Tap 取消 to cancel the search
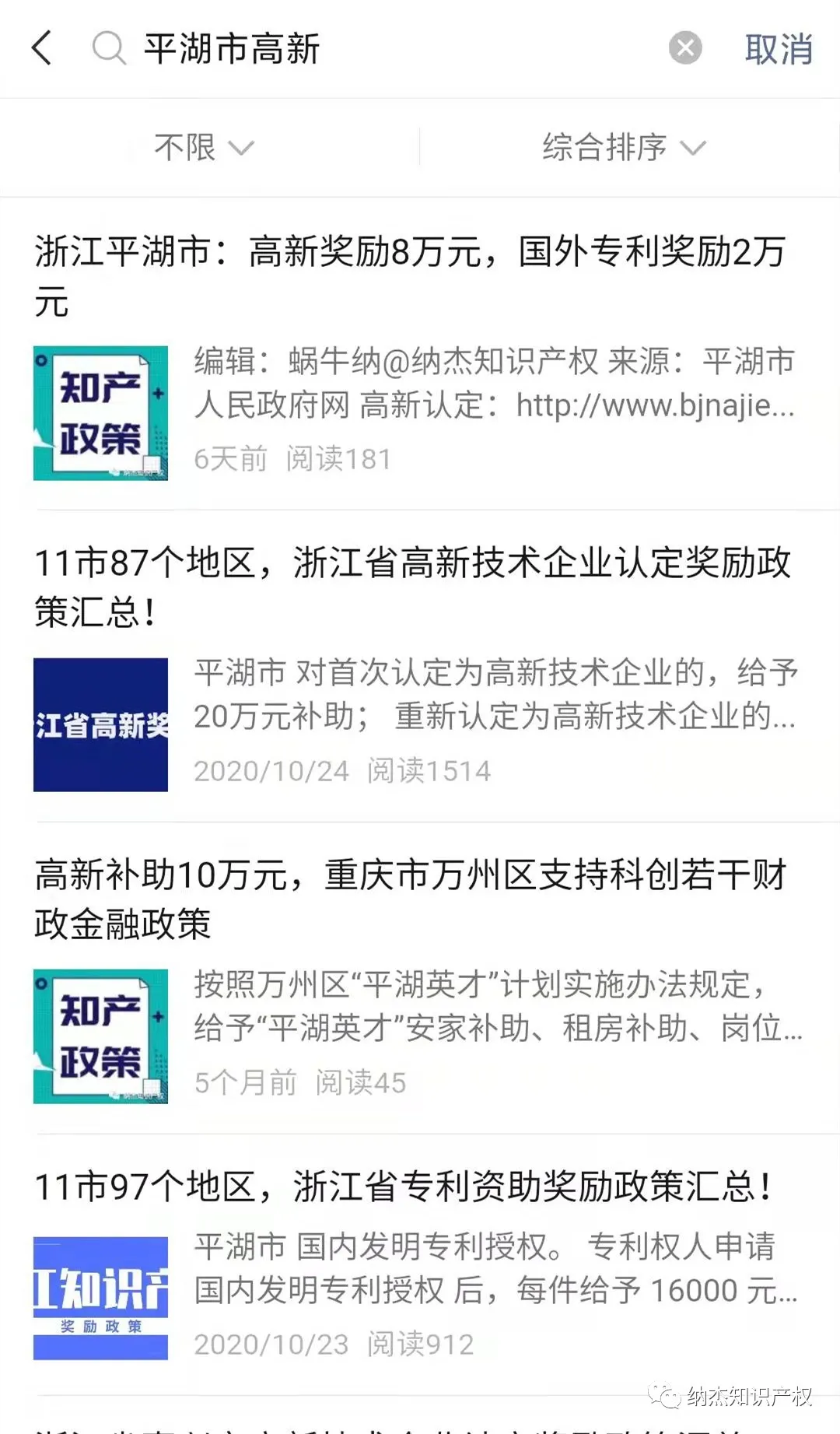The height and width of the screenshot is (1434, 840). (778, 48)
